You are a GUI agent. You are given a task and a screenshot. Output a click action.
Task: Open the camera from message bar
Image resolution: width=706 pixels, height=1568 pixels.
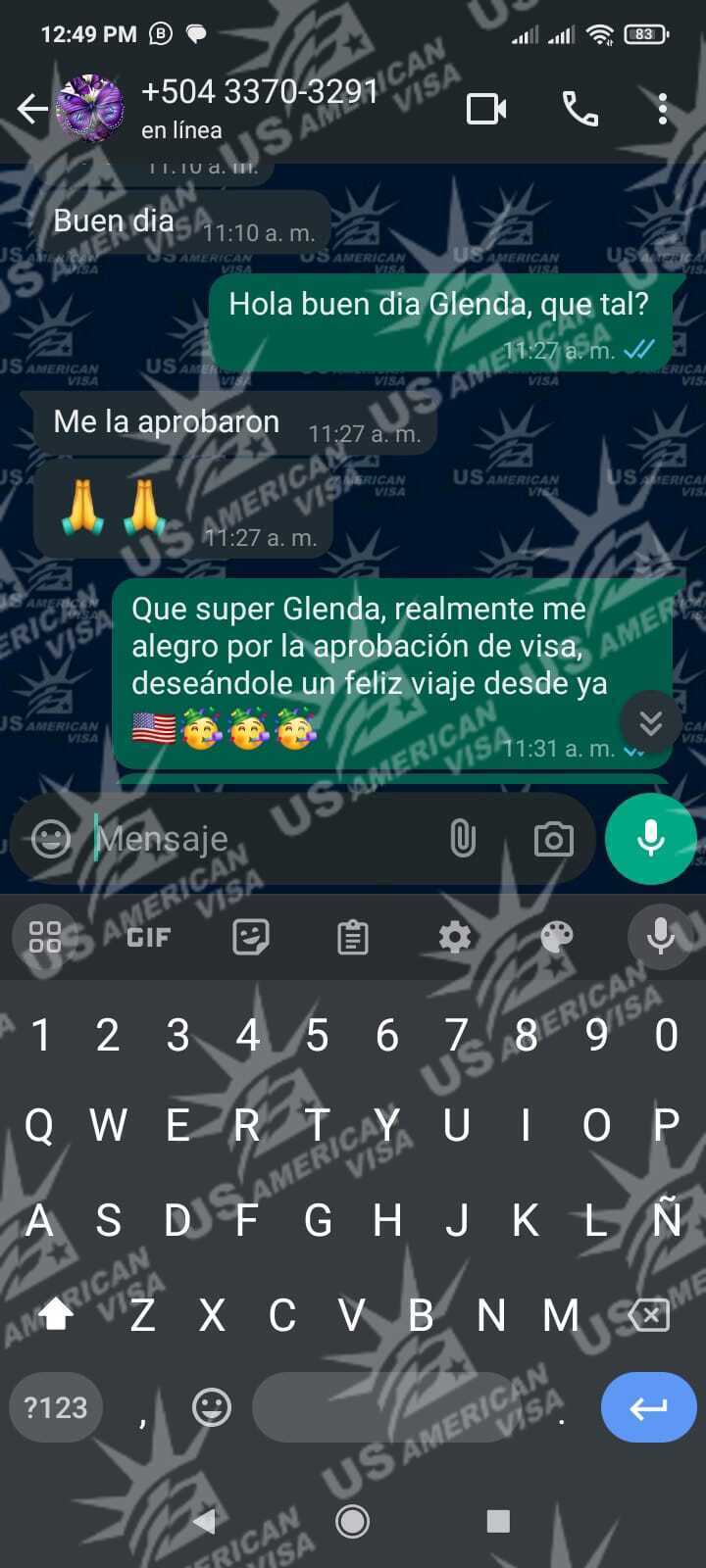coord(554,839)
